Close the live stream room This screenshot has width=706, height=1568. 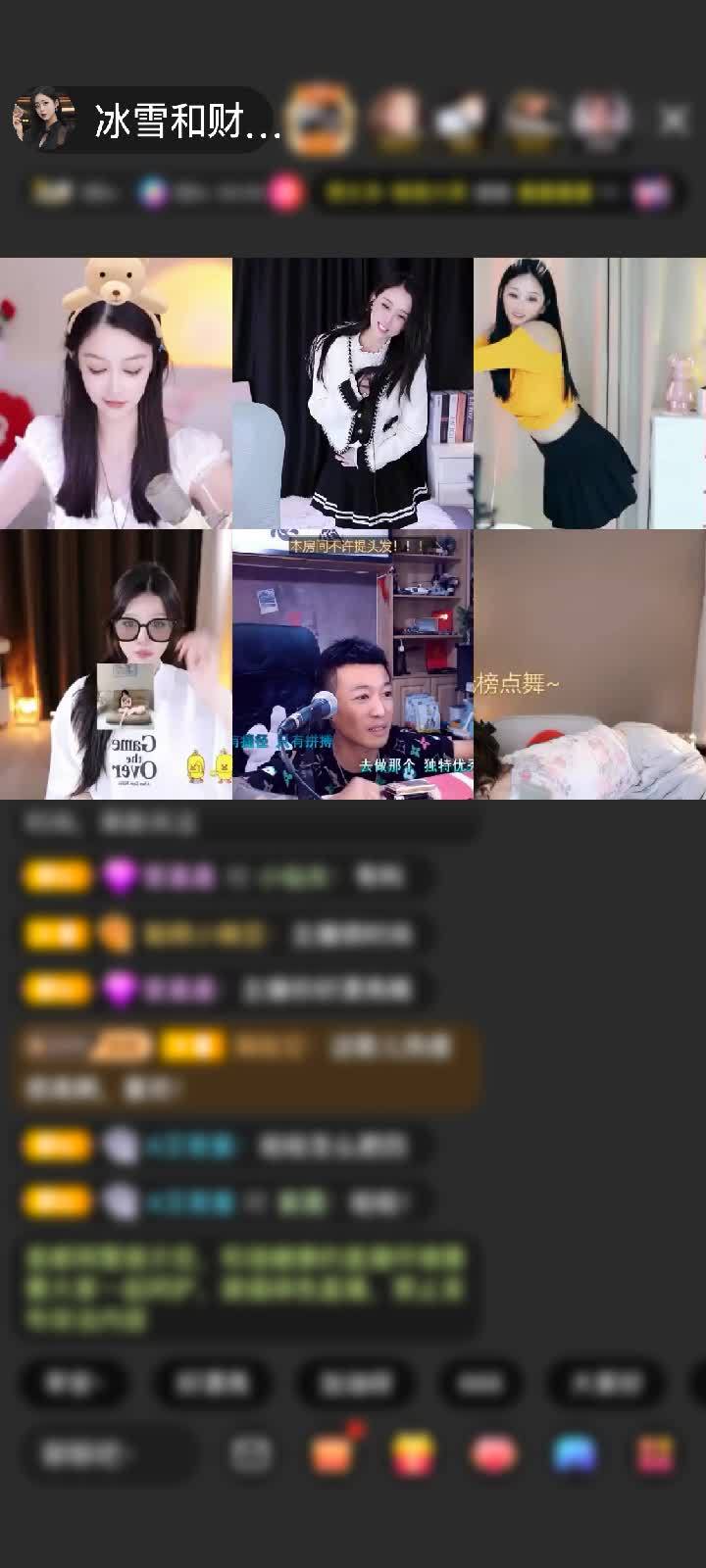tap(673, 121)
